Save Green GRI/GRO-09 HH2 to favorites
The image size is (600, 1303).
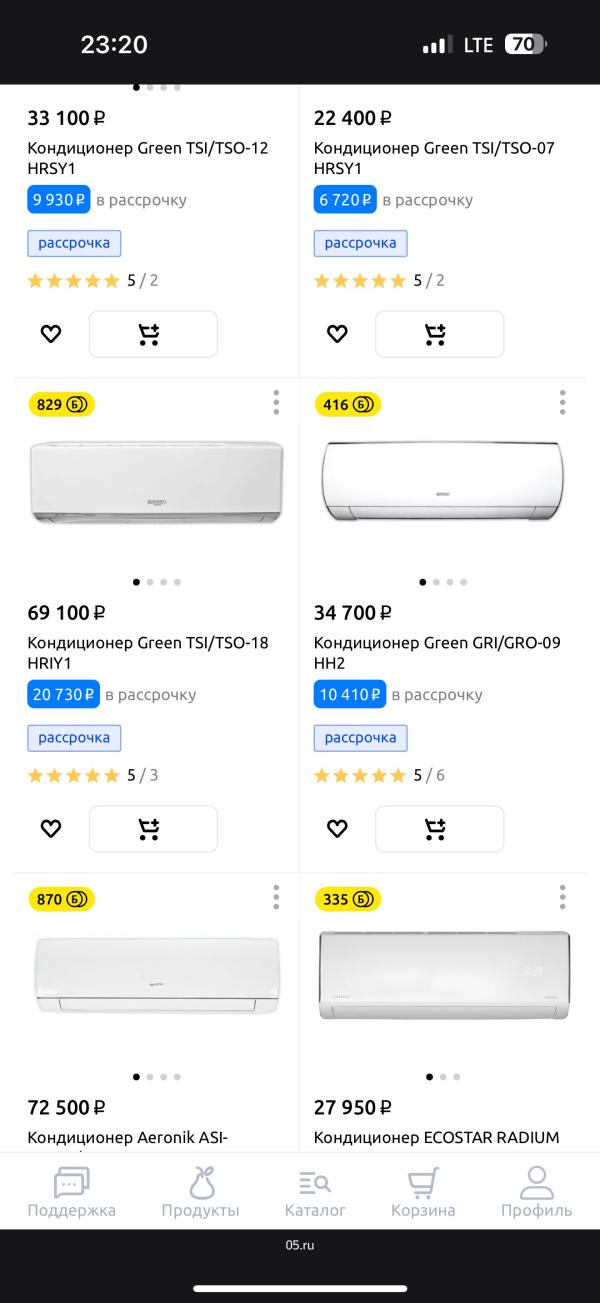pyautogui.click(x=337, y=828)
